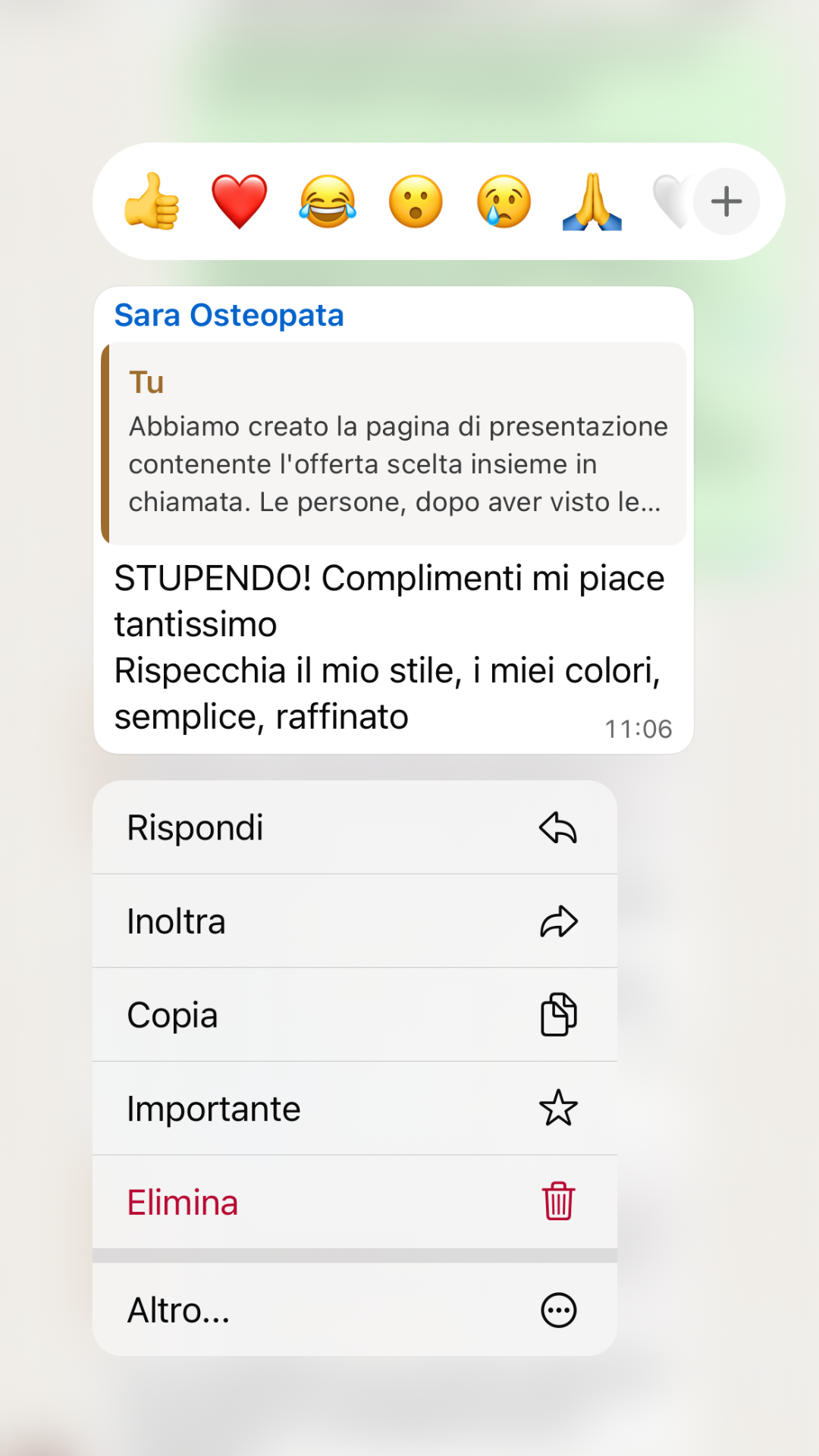React with the laughing tears emoji

(328, 202)
